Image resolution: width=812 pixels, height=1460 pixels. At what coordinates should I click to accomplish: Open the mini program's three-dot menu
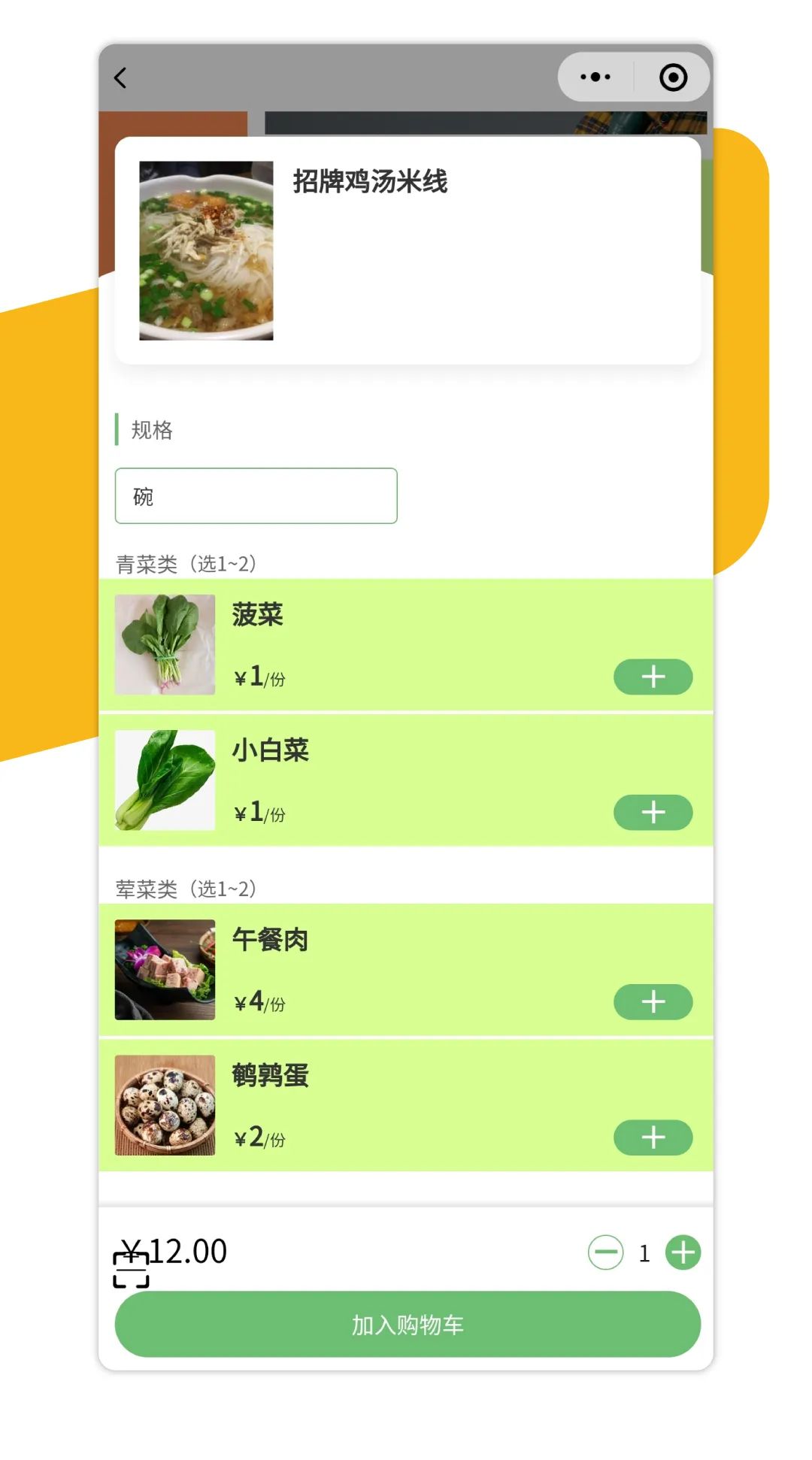595,77
